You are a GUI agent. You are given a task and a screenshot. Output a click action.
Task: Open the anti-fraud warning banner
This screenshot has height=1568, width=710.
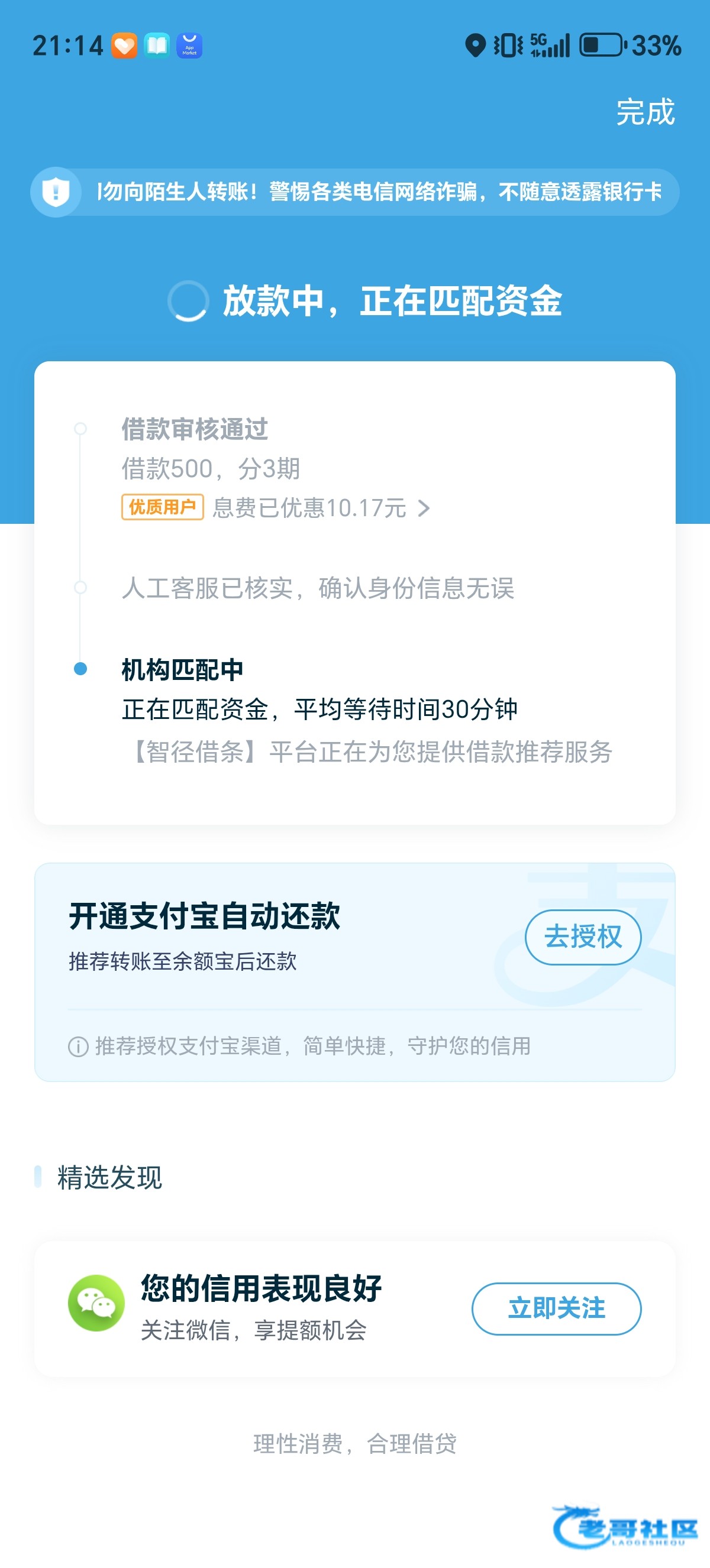pos(355,192)
